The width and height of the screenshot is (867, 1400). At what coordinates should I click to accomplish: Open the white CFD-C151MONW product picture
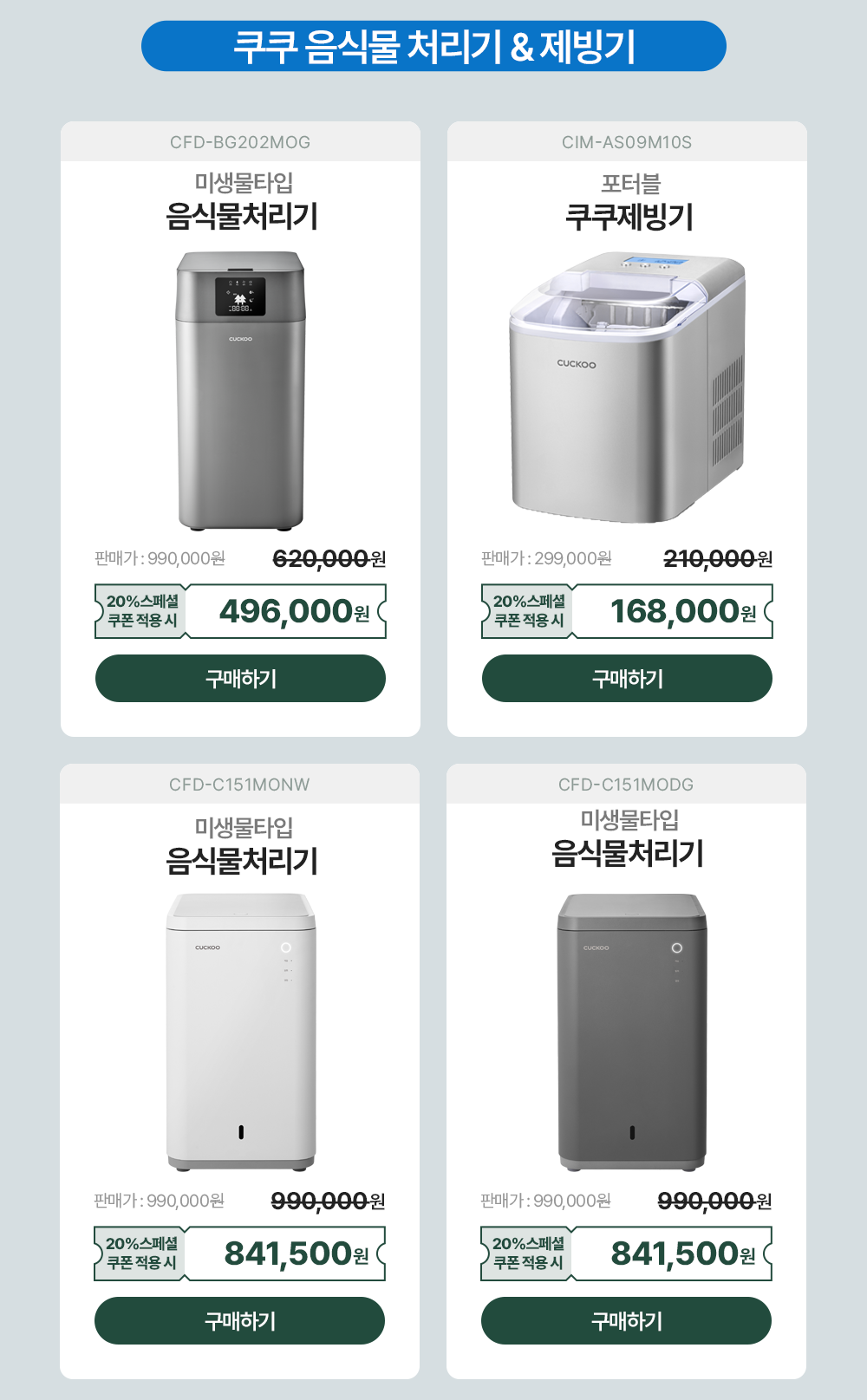tap(241, 1032)
